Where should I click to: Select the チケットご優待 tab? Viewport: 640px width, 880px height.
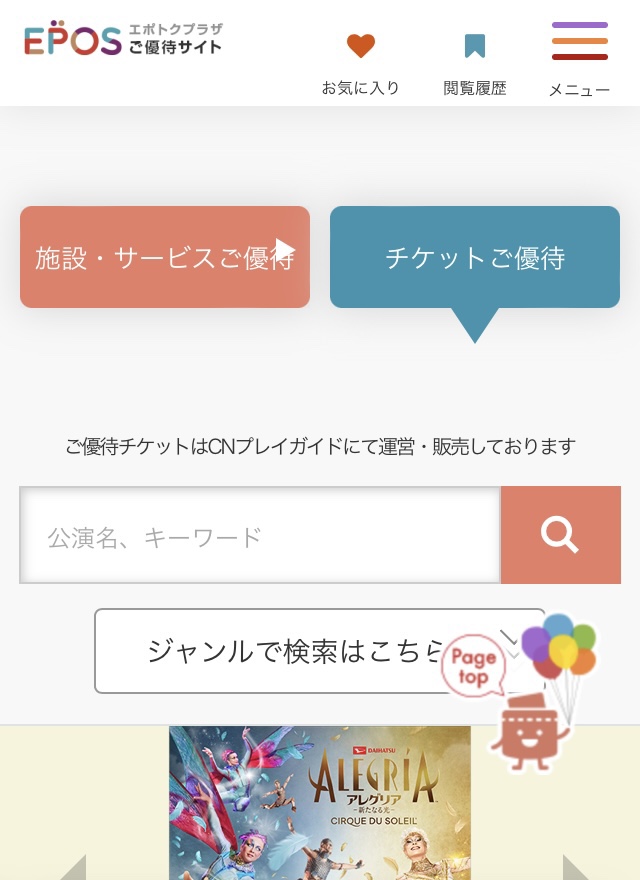tap(475, 257)
